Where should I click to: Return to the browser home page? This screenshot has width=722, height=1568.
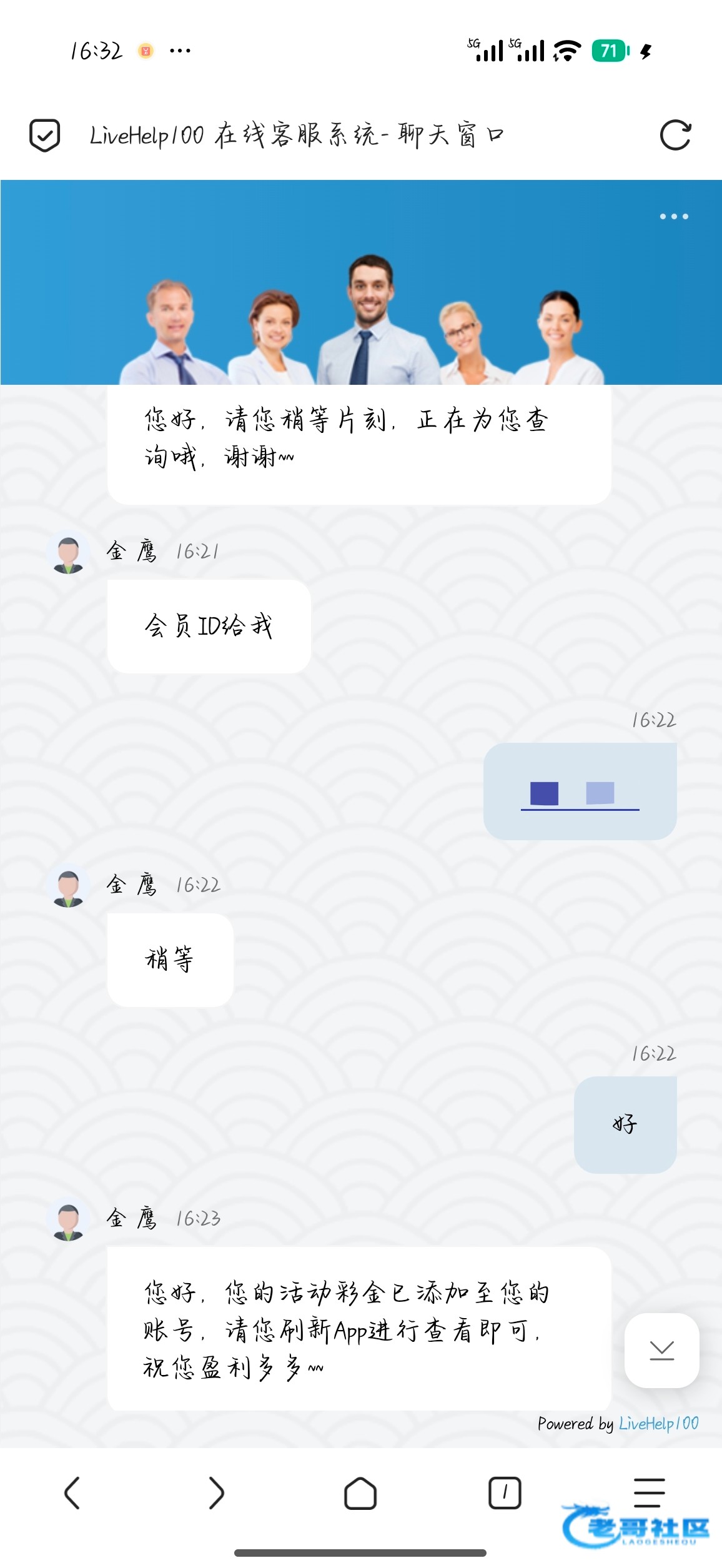pos(360,1492)
